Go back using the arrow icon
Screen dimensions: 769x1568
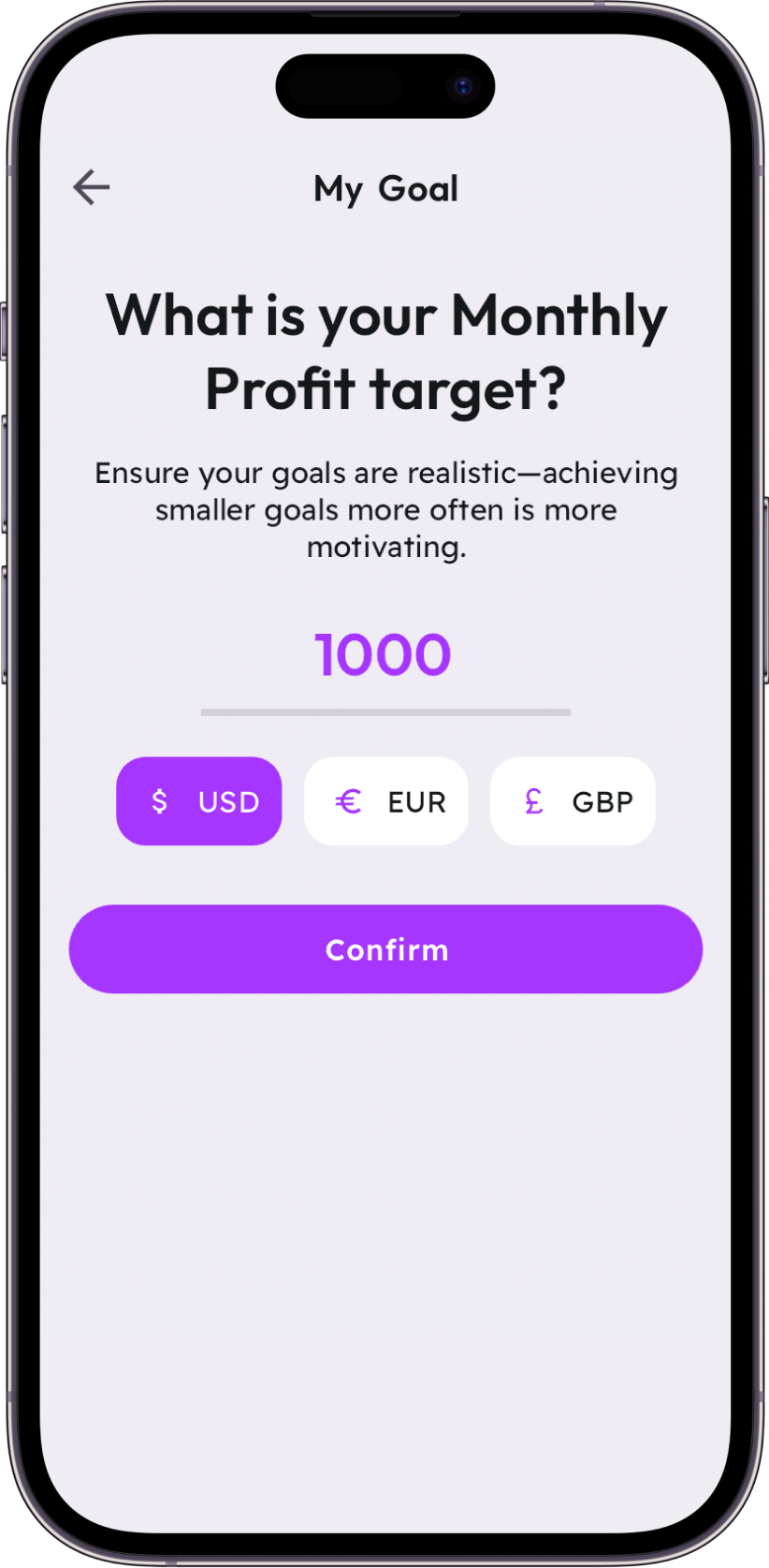point(92,187)
